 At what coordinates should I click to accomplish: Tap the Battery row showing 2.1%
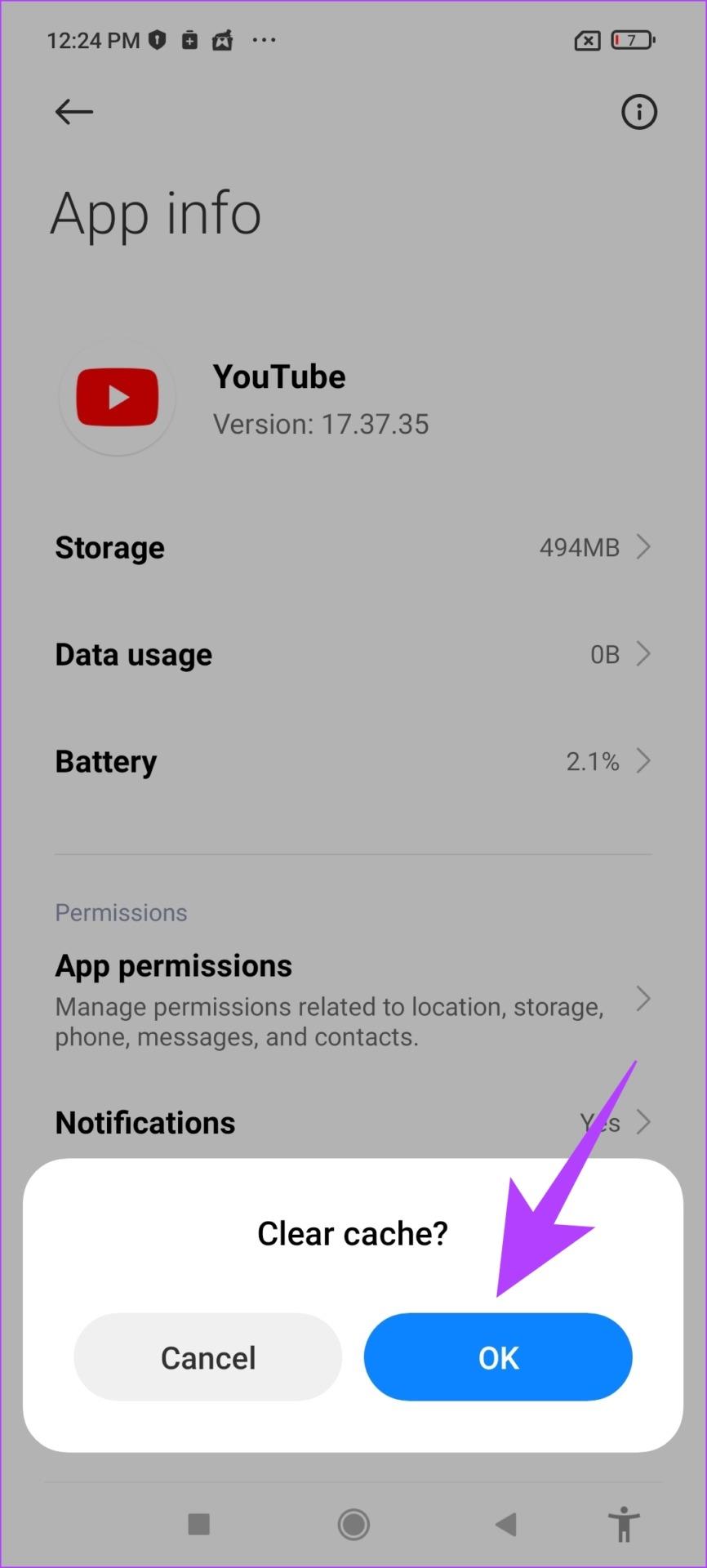coord(106,760)
